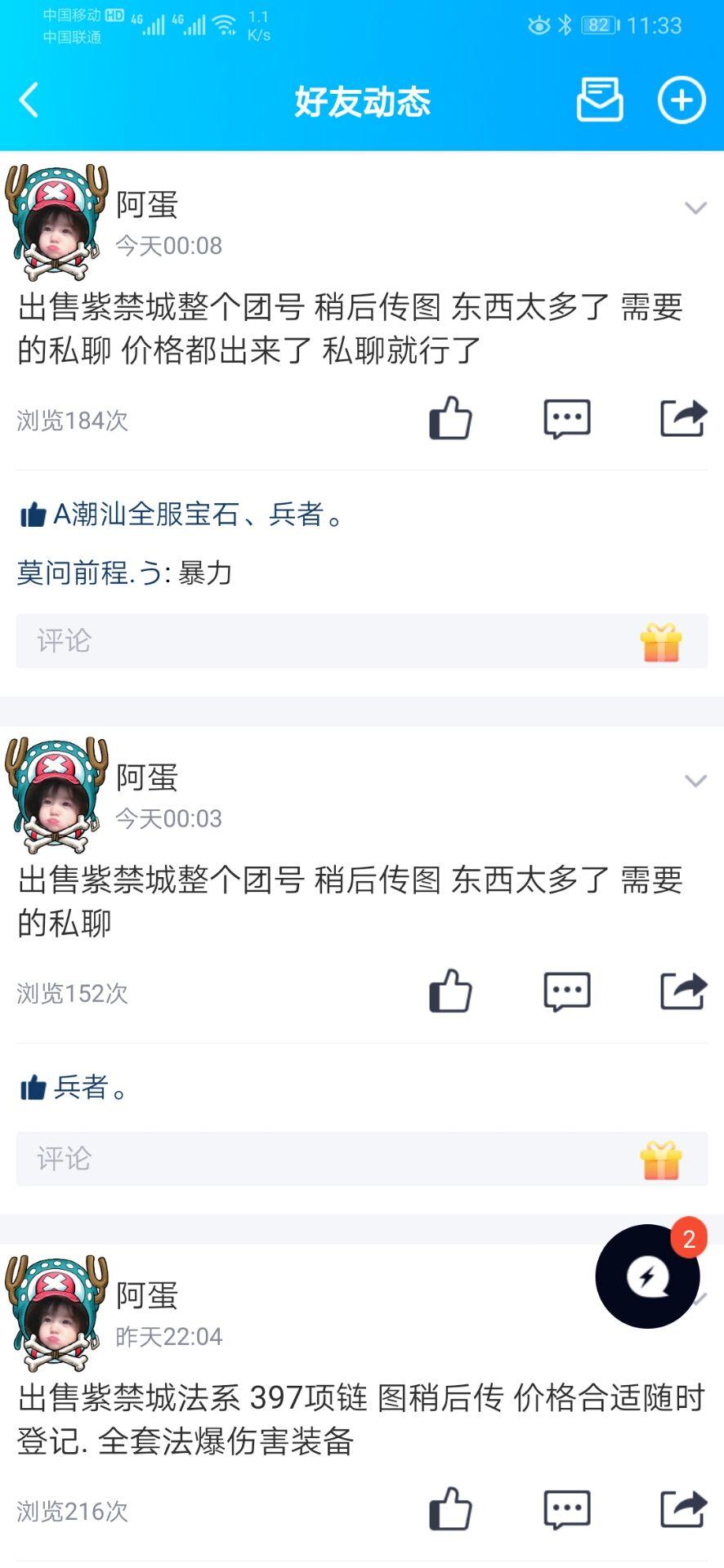Expand options on the 今天00:03 post

[695, 782]
